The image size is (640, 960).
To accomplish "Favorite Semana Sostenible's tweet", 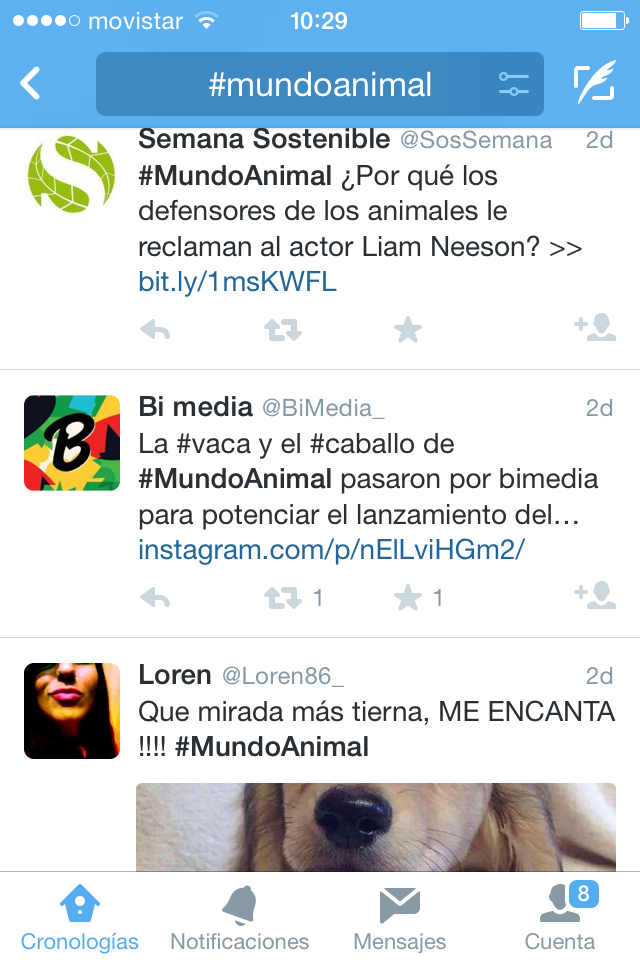I will (x=407, y=330).
